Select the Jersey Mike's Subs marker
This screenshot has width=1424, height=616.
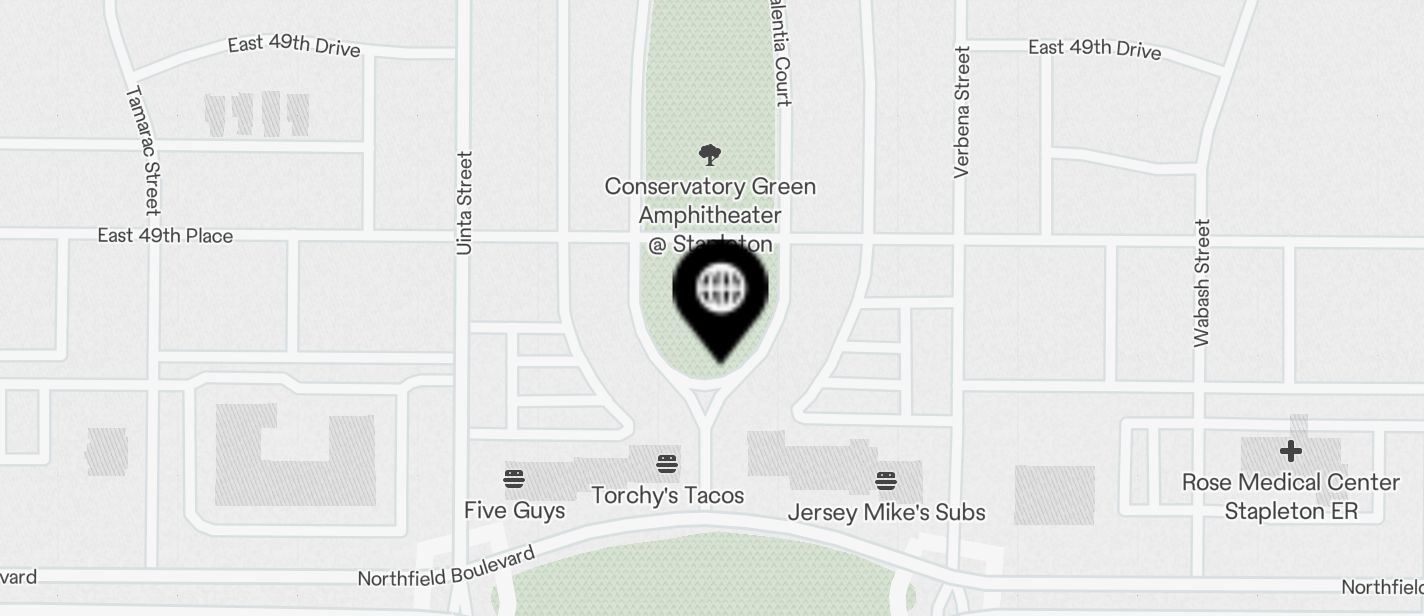(x=885, y=482)
